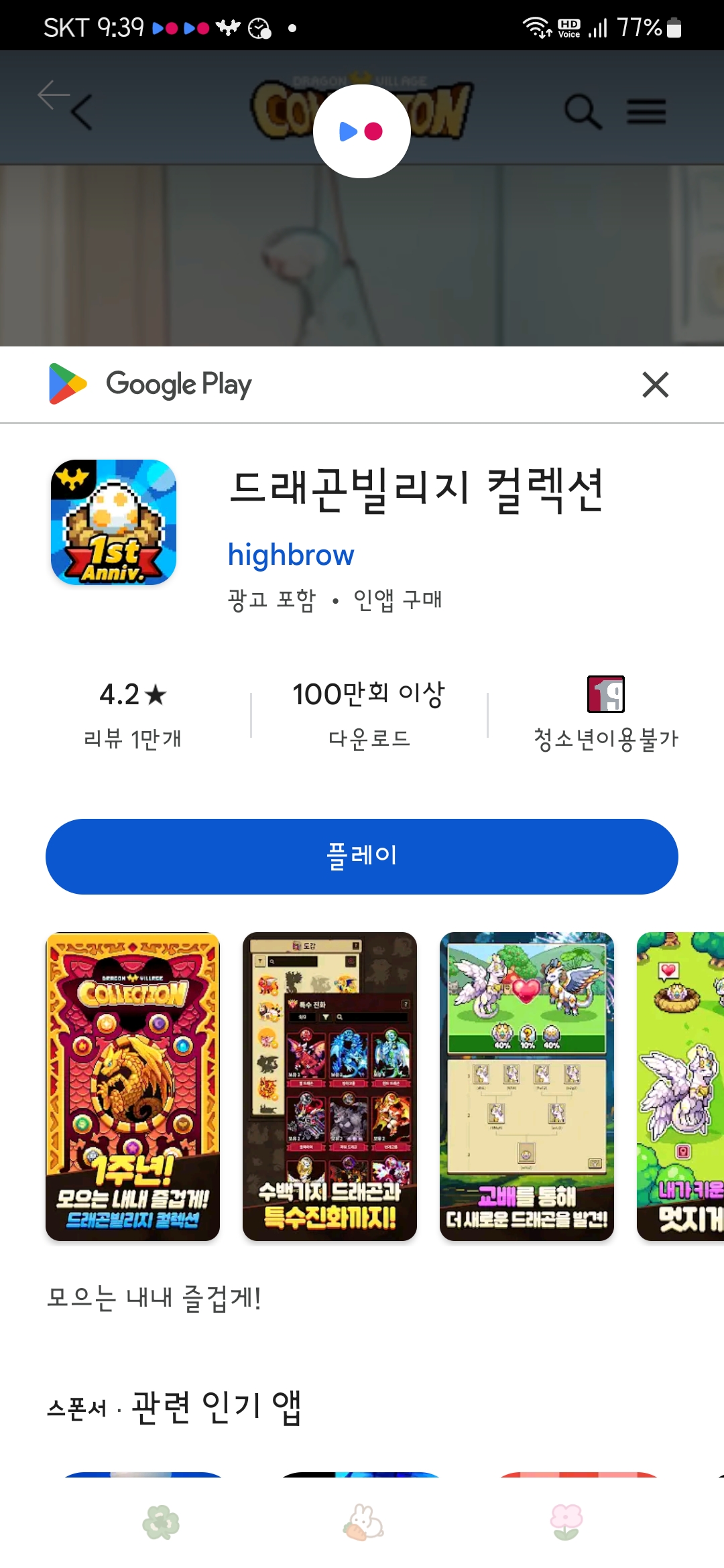This screenshot has width=724, height=1568.
Task: Open the 드래곤빌리지 컬렉션 app icon
Action: coord(113,522)
